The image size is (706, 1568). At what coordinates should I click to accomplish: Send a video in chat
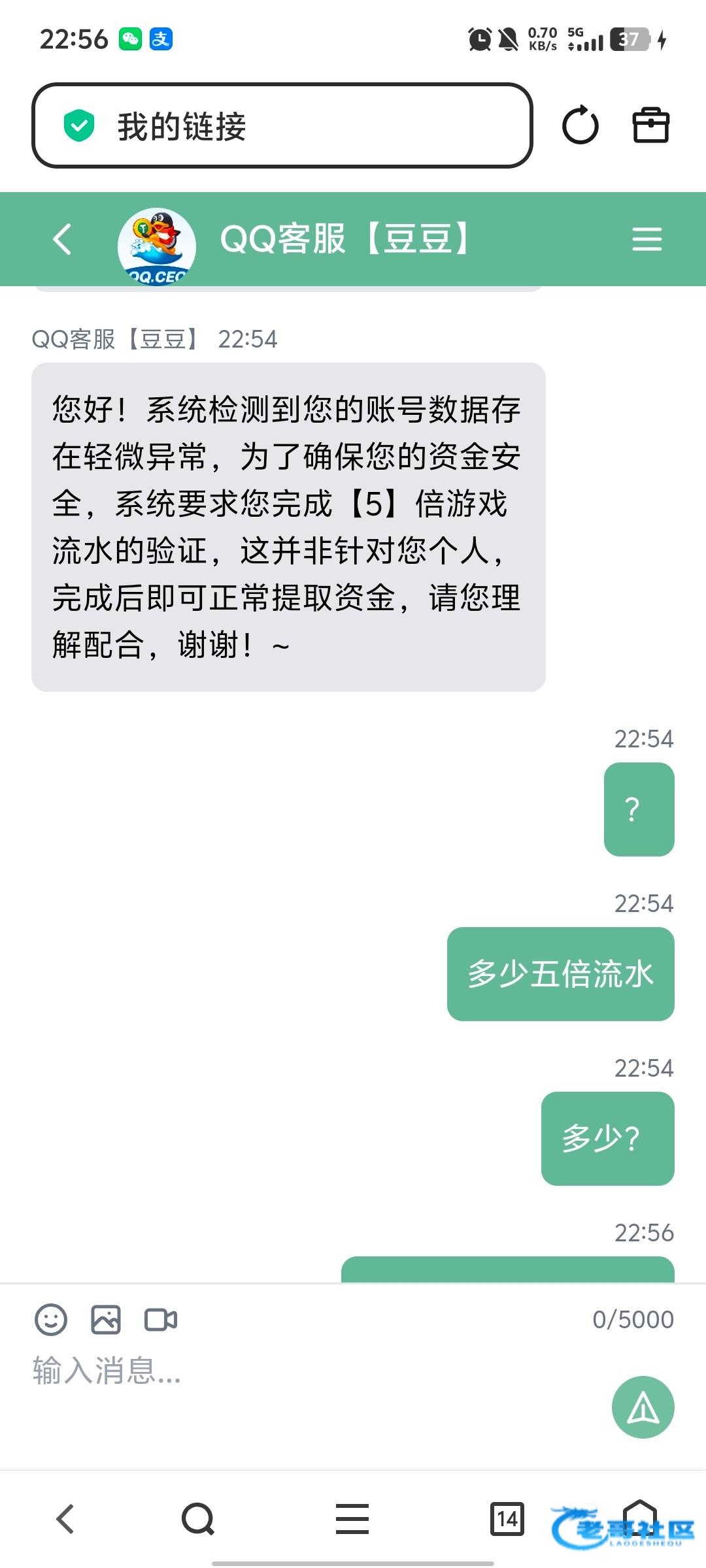click(x=160, y=1320)
